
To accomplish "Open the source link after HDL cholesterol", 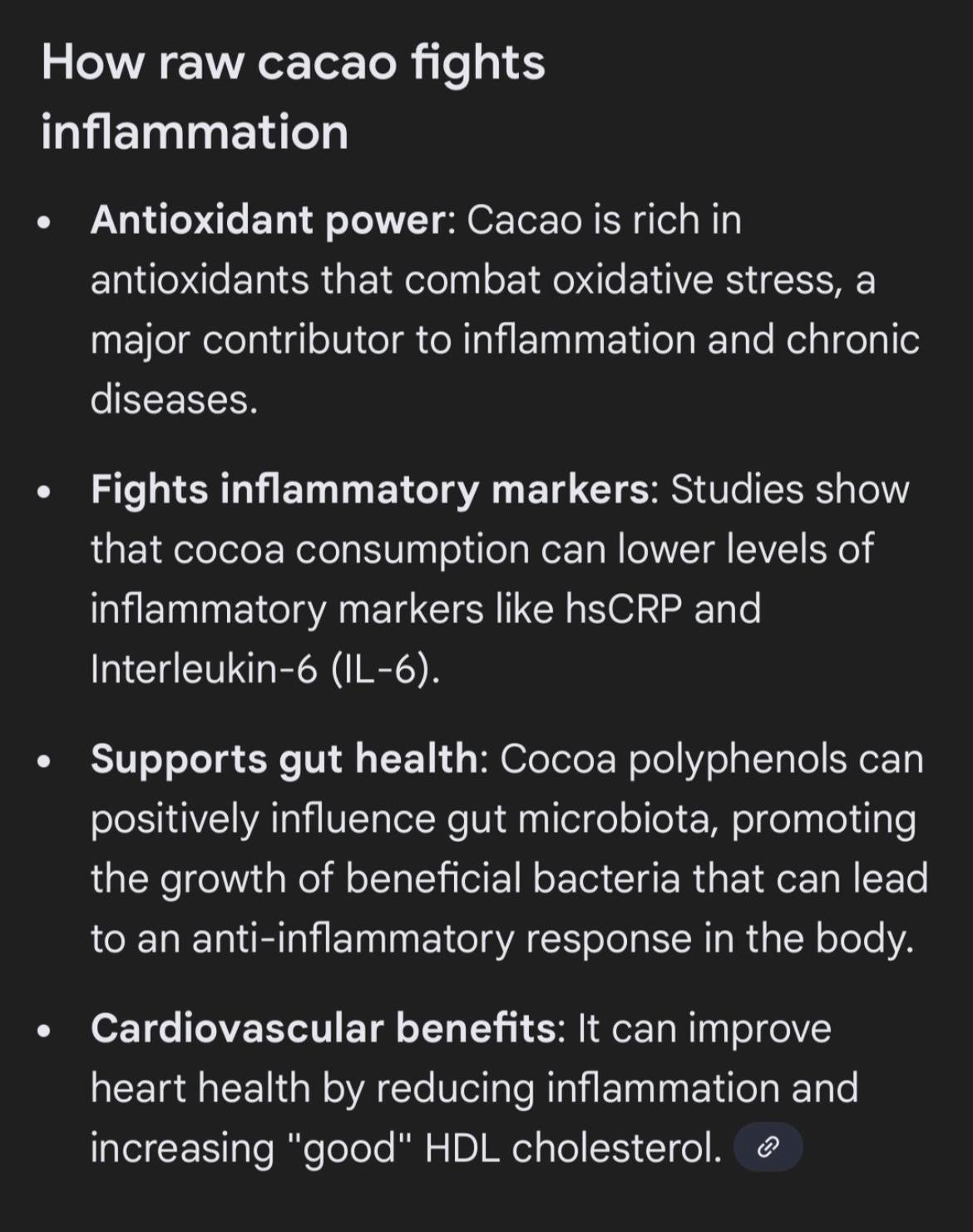I will pos(768,1147).
